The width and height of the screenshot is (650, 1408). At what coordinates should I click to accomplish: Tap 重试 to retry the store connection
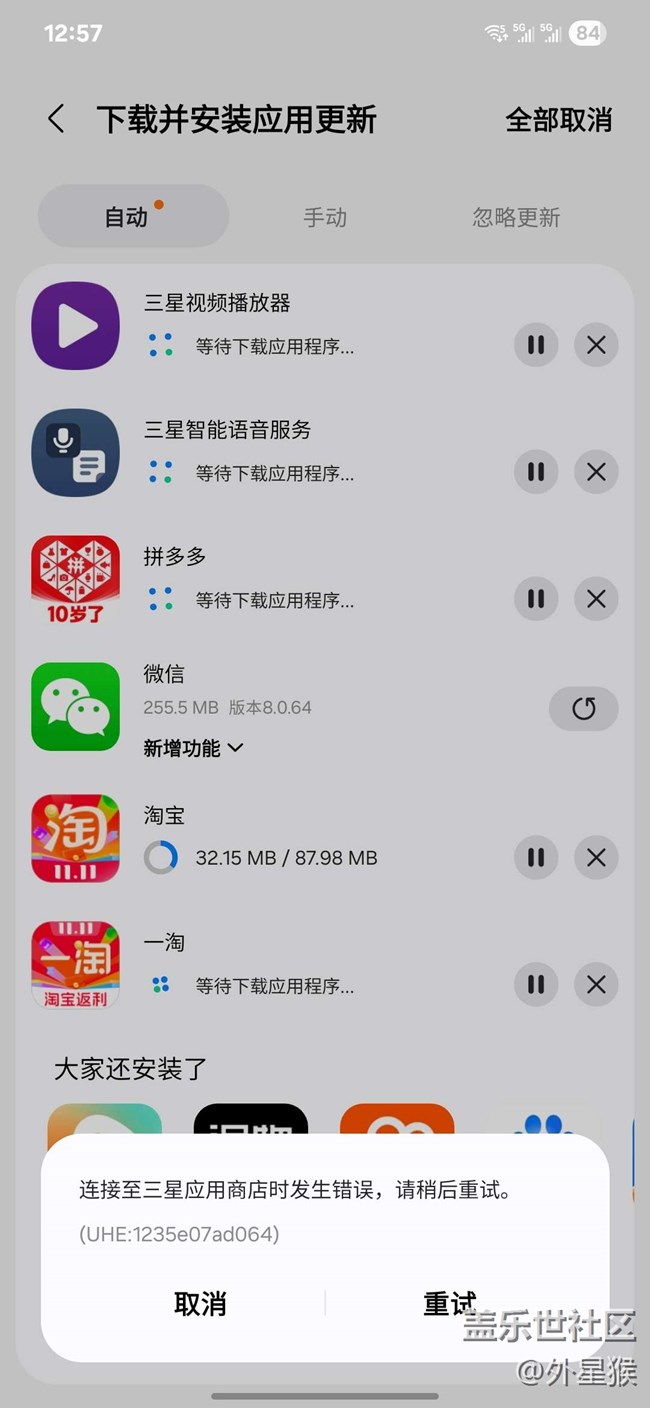(450, 1304)
